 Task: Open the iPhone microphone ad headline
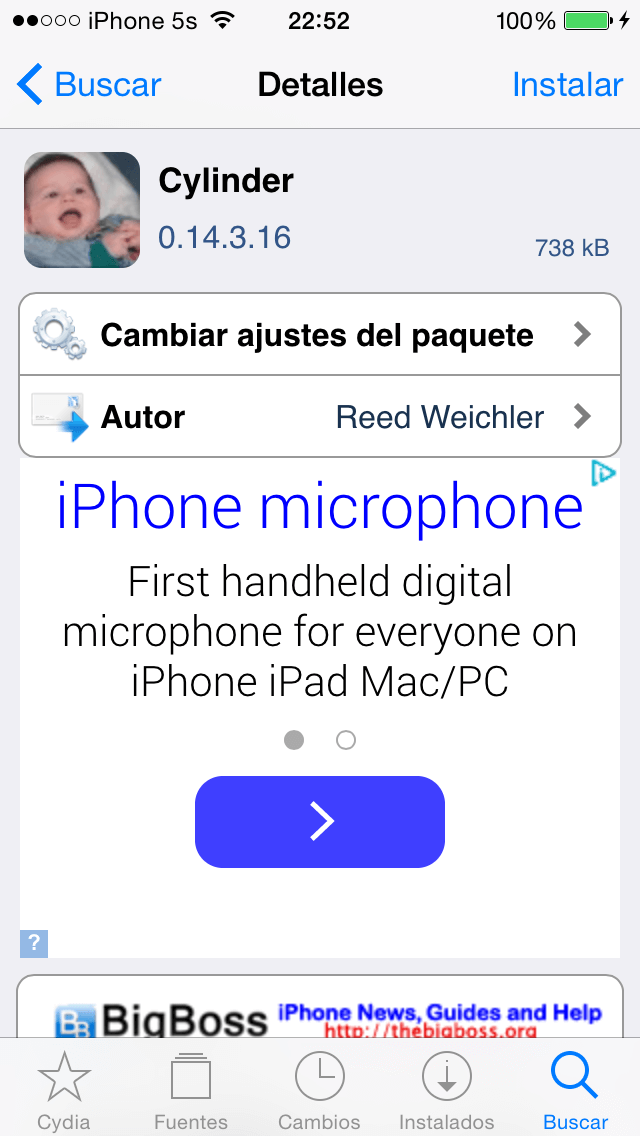pos(320,507)
